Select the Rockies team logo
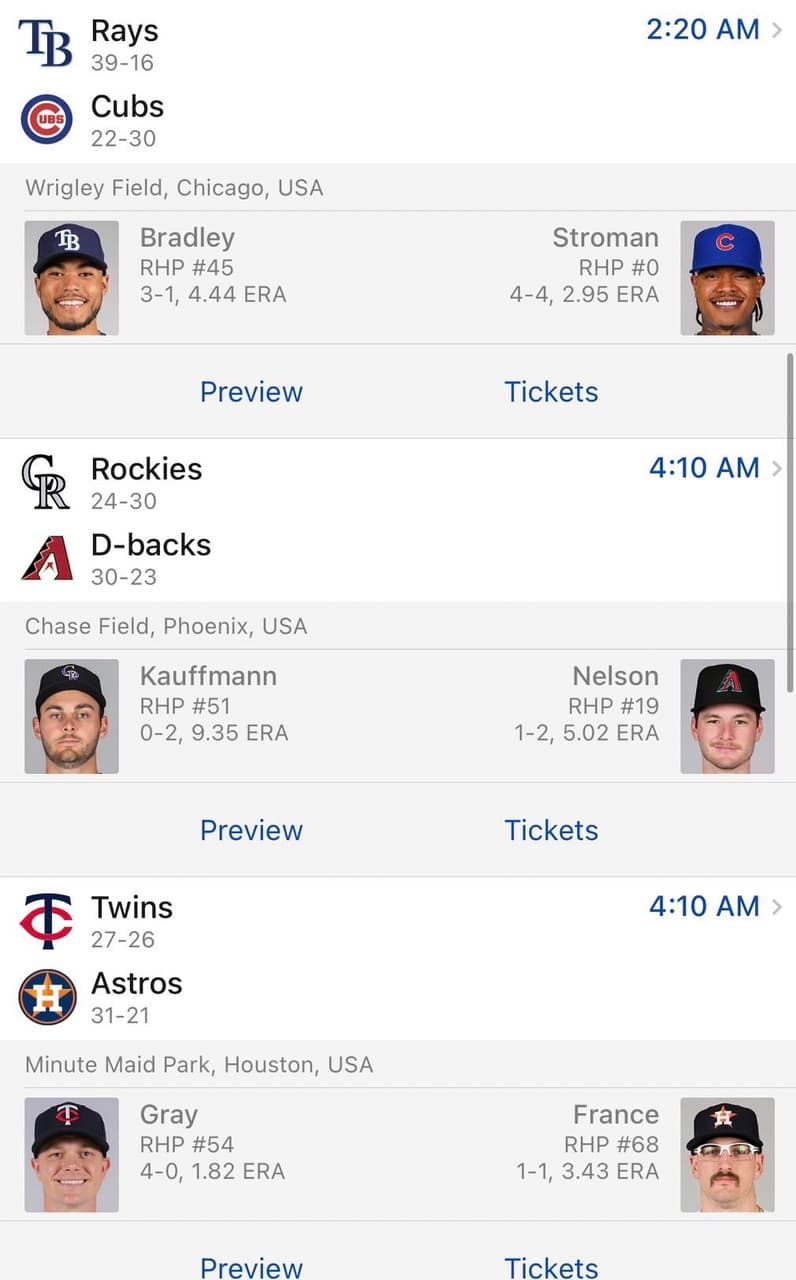Viewport: 796px width, 1280px height. (x=47, y=480)
